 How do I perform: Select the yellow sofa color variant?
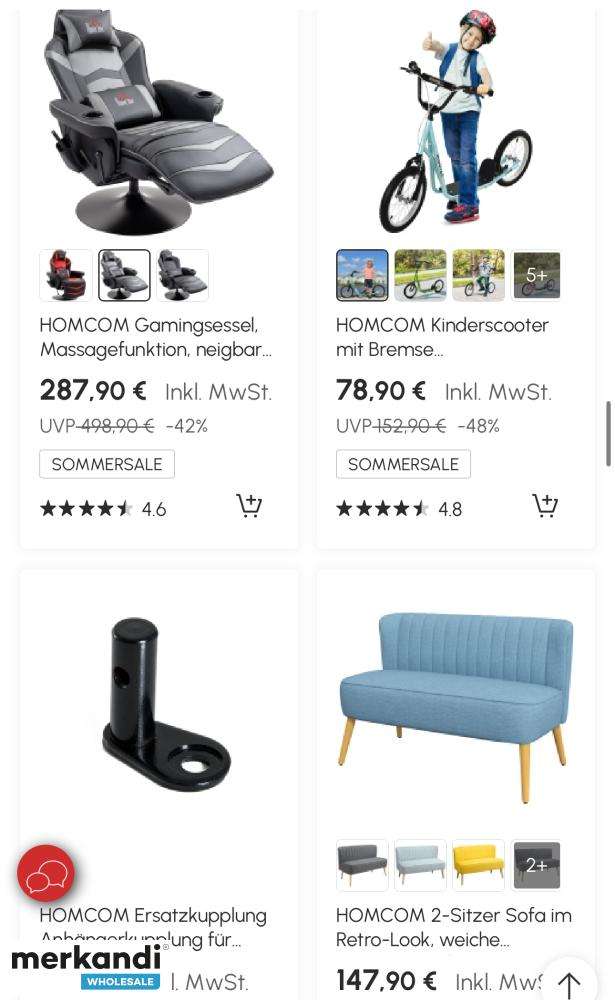coord(478,865)
